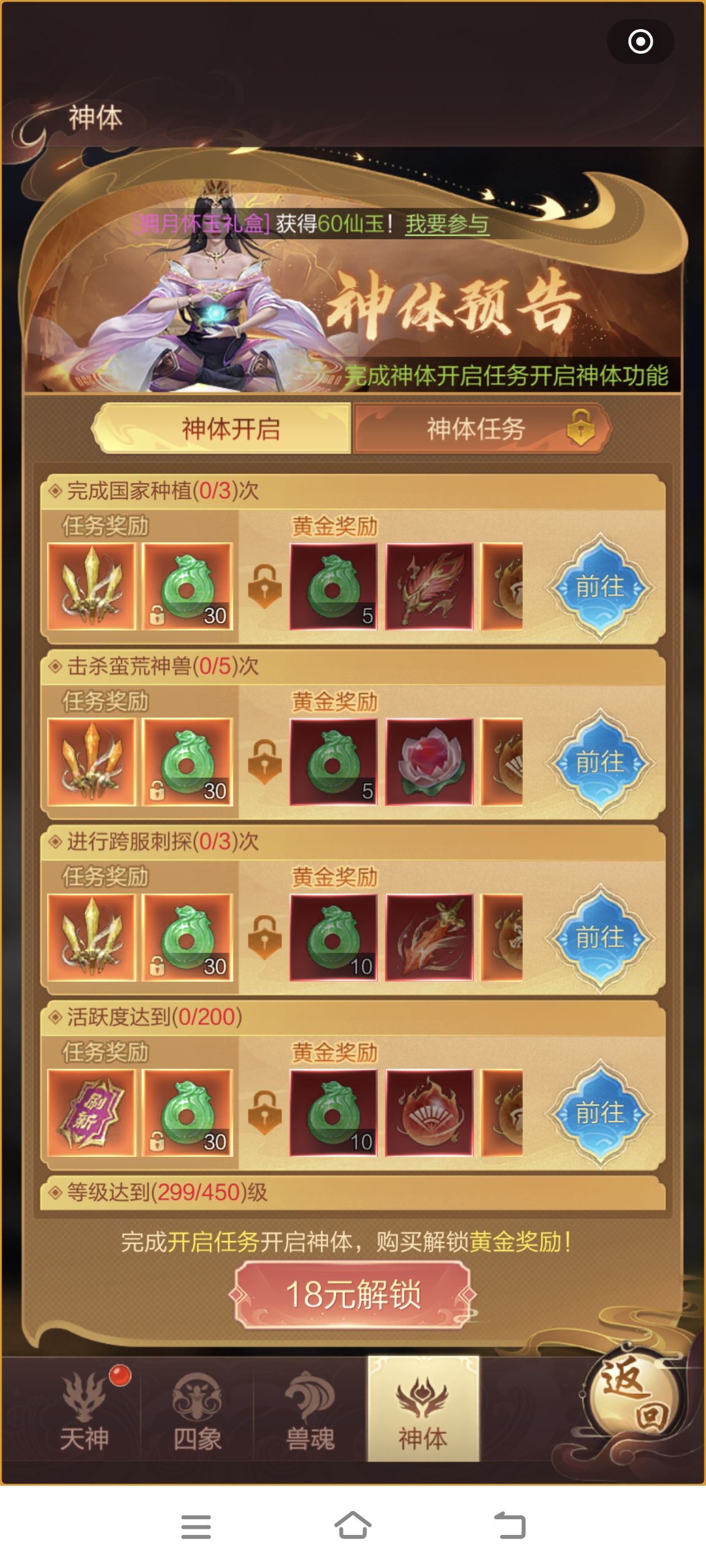This screenshot has width=706, height=1568.
Task: Select the 神体 bottom tab
Action: click(422, 1412)
